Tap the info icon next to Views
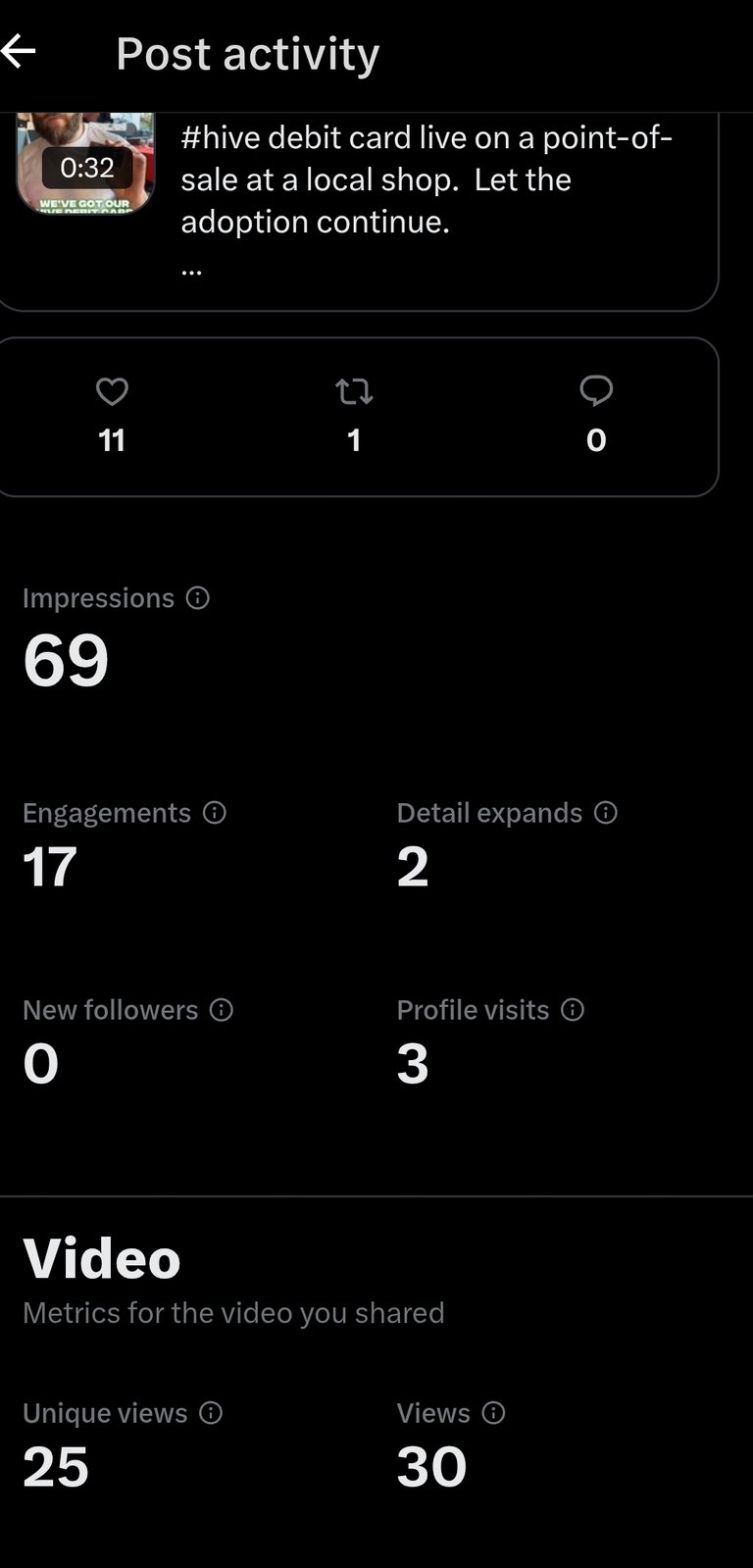Screen dimensions: 753x1568 (x=494, y=1413)
